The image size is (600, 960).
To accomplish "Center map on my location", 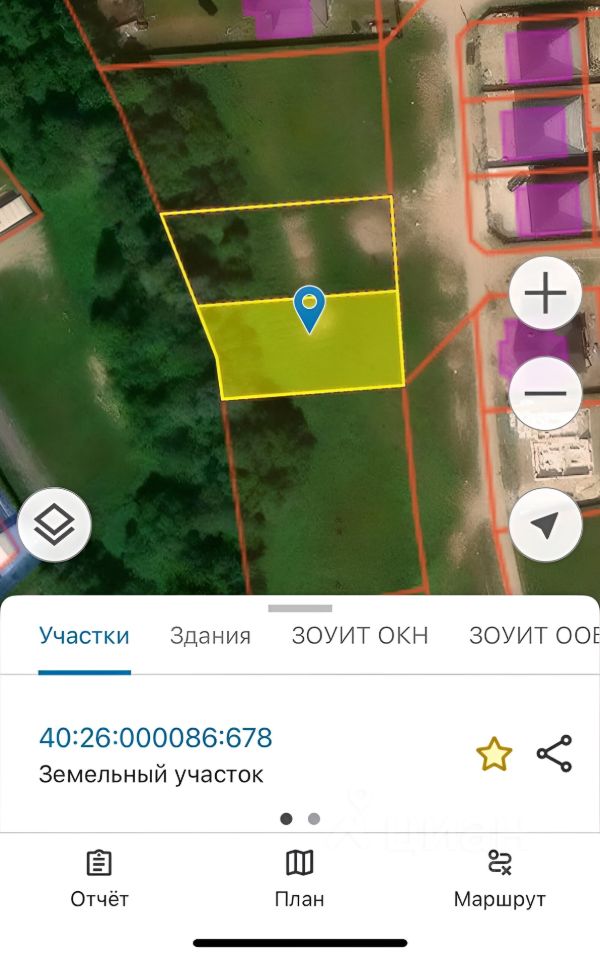I will [545, 525].
